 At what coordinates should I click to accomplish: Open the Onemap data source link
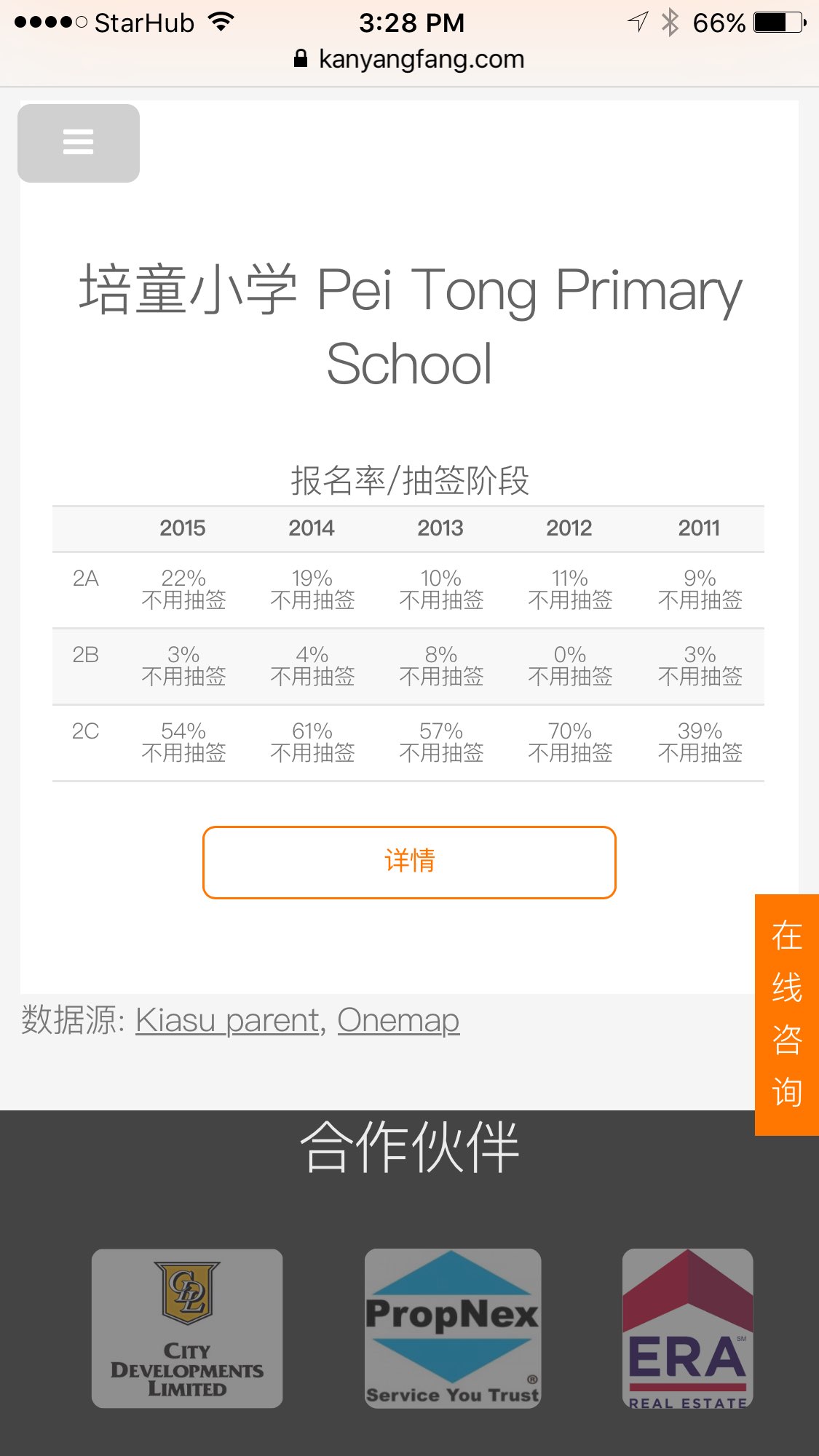[398, 1020]
